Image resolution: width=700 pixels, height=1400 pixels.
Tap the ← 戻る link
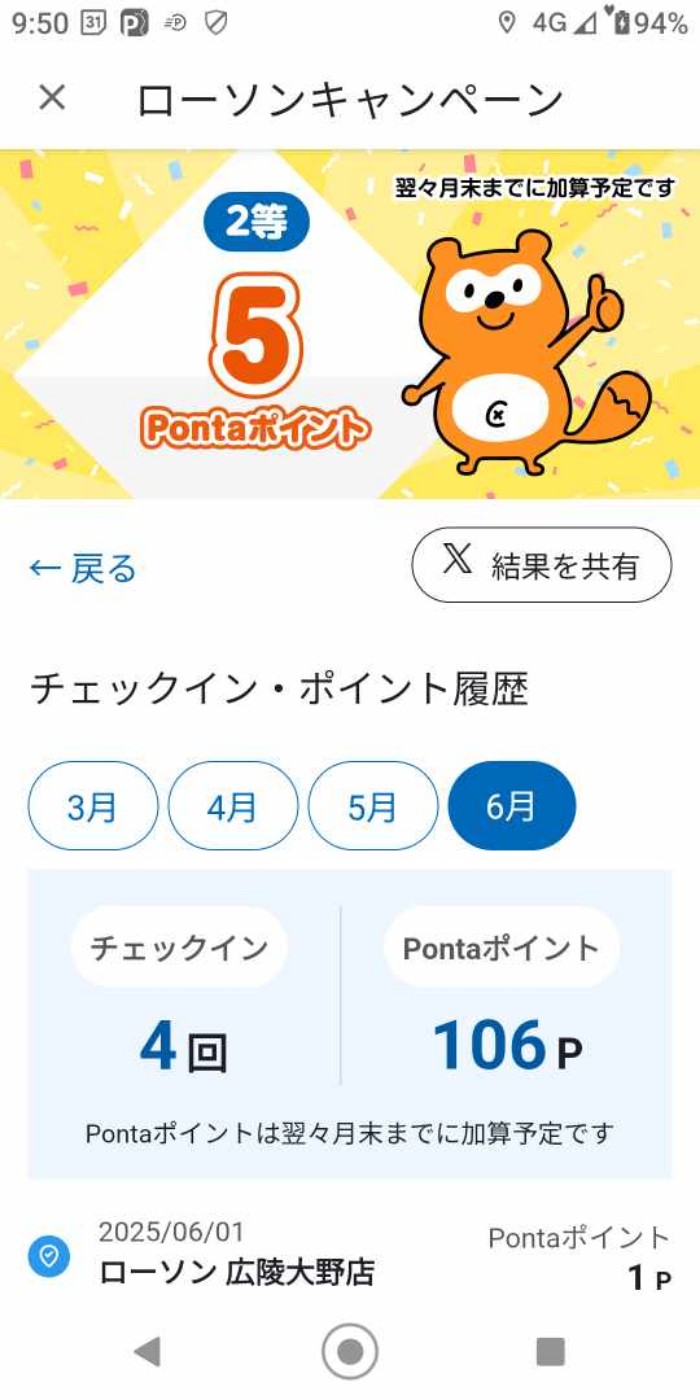point(84,568)
